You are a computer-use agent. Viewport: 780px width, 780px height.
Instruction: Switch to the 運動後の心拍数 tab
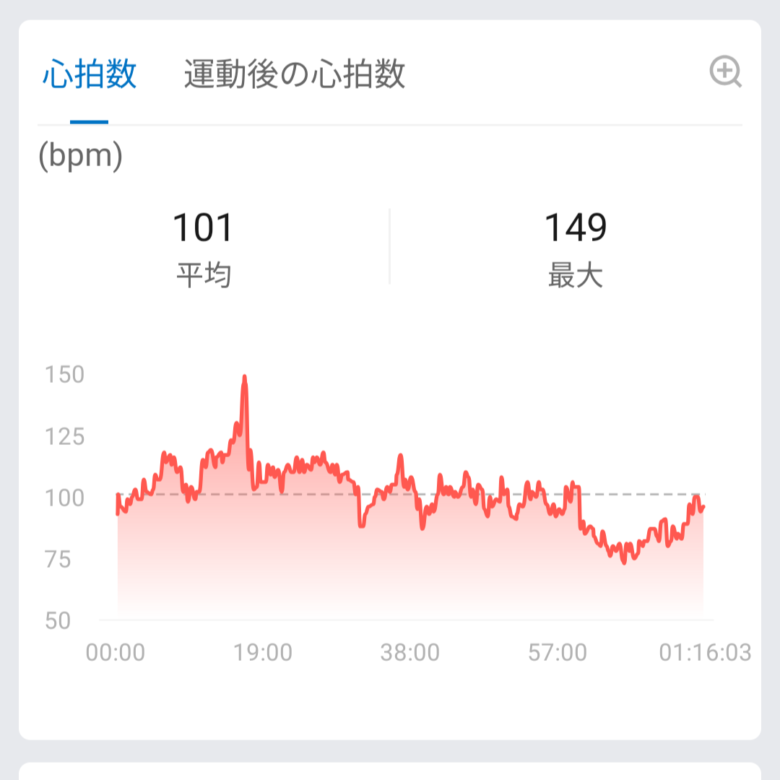pyautogui.click(x=294, y=75)
